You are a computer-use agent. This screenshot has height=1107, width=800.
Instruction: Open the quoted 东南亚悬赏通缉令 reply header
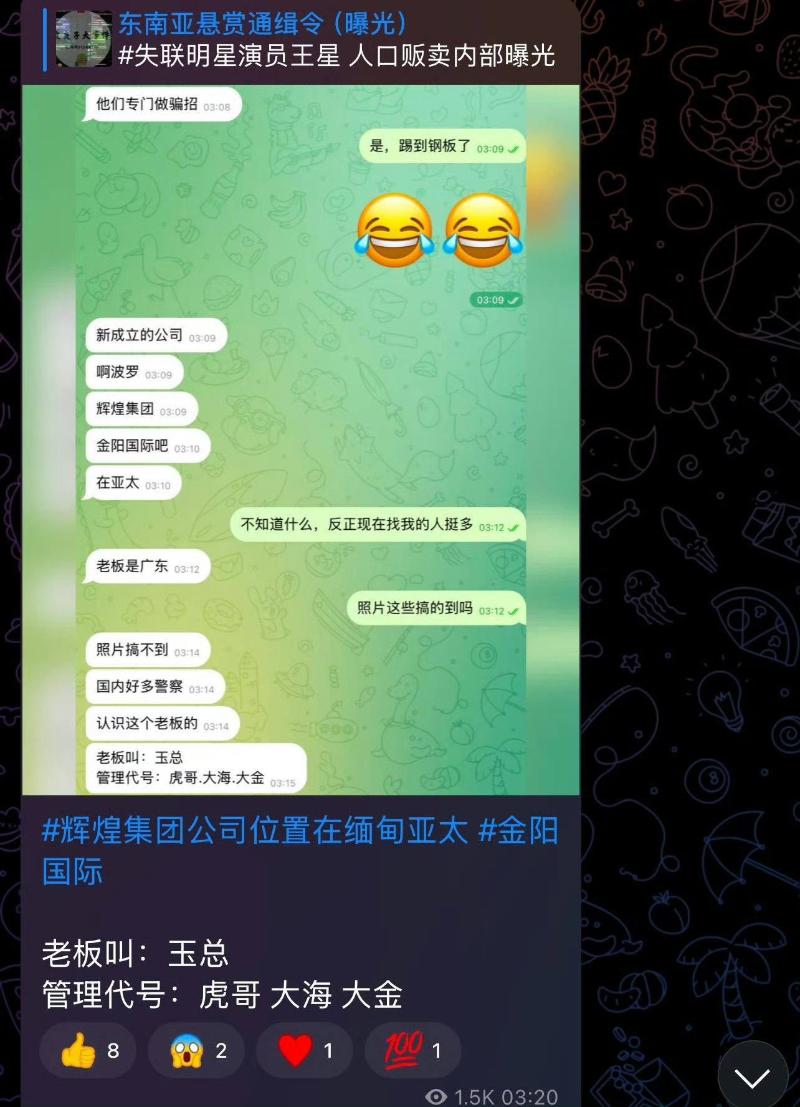tap(300, 40)
